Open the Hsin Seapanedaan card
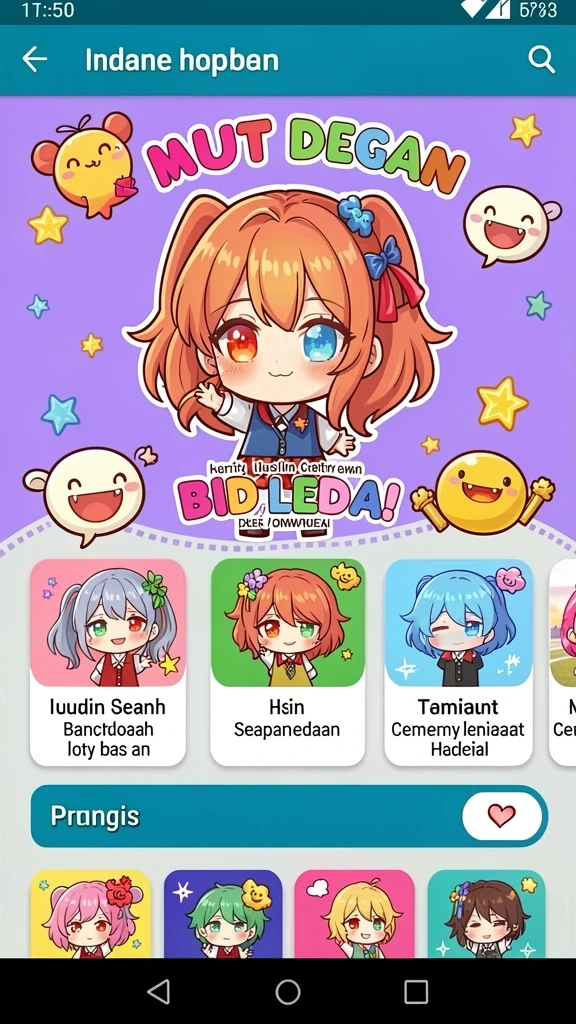The width and height of the screenshot is (576, 1024). pyautogui.click(x=287, y=662)
